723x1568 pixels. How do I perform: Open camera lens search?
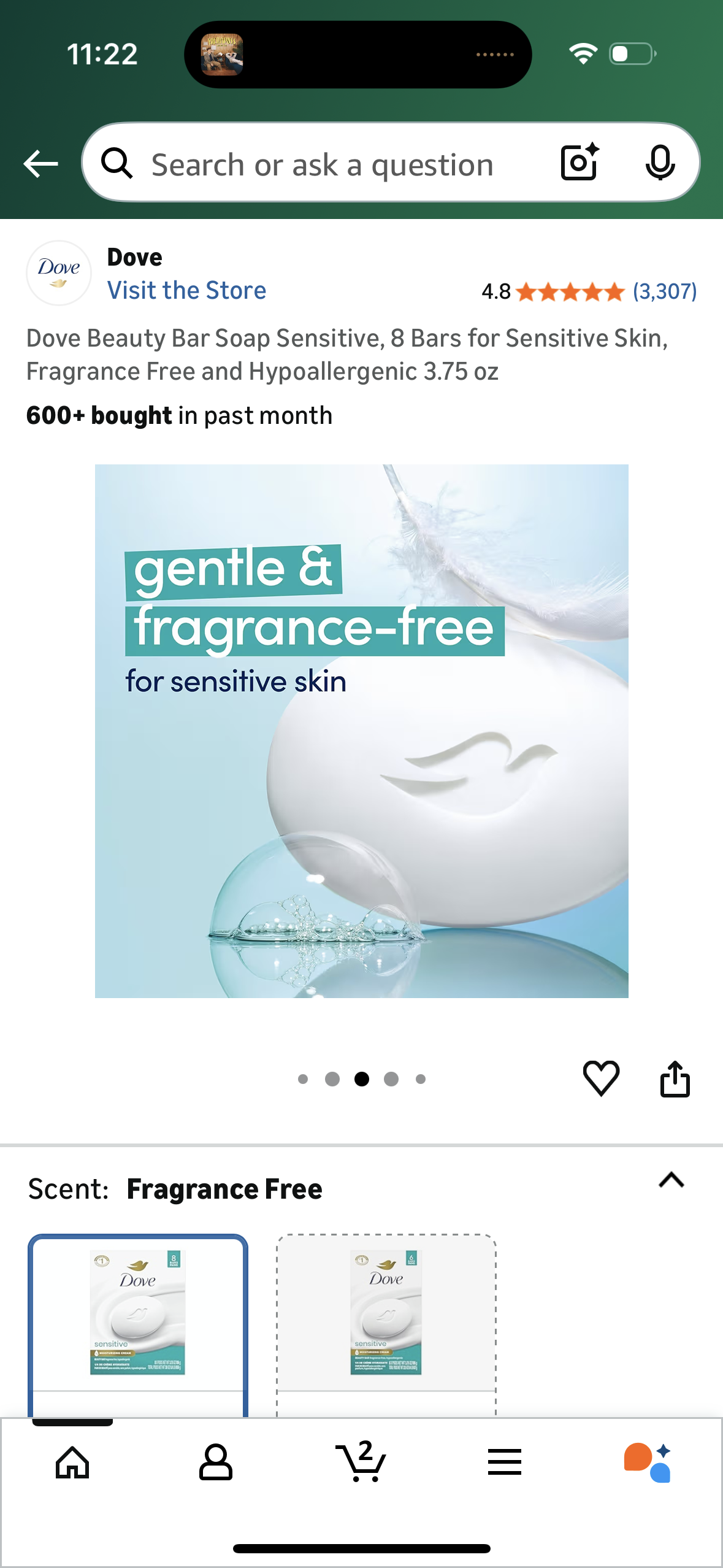pos(579,163)
